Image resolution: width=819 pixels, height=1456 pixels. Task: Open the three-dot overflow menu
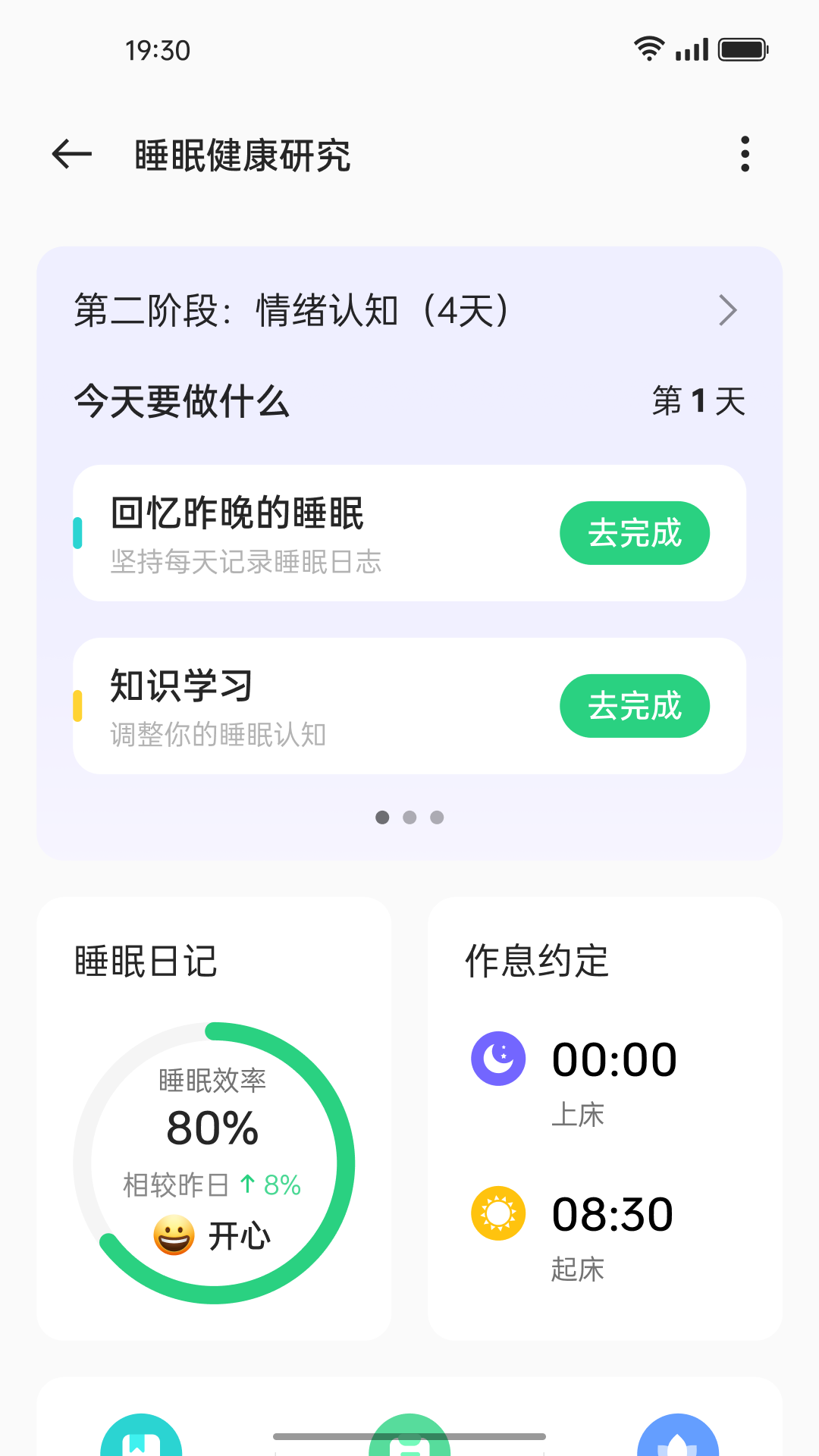[745, 153]
